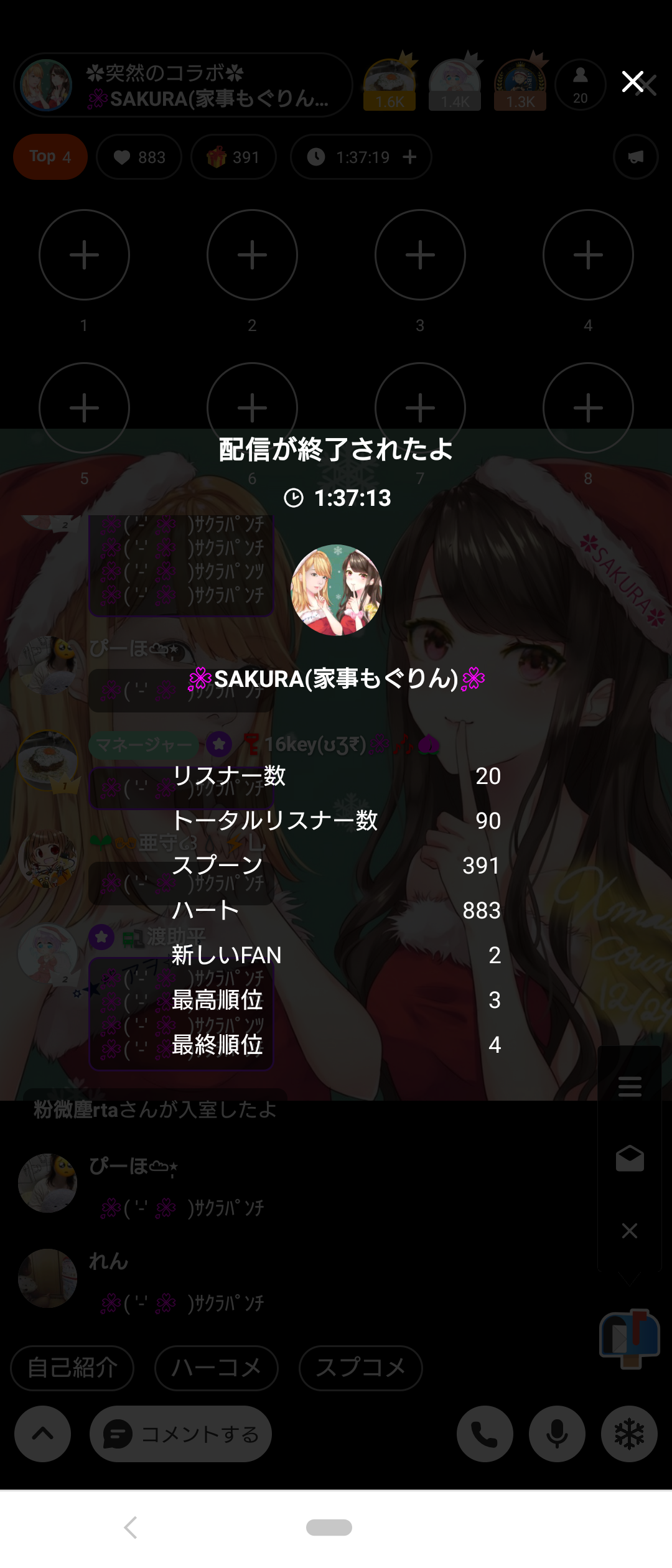Expand the up-arrow menu button
The width and height of the screenshot is (672, 1568).
coord(42,1434)
